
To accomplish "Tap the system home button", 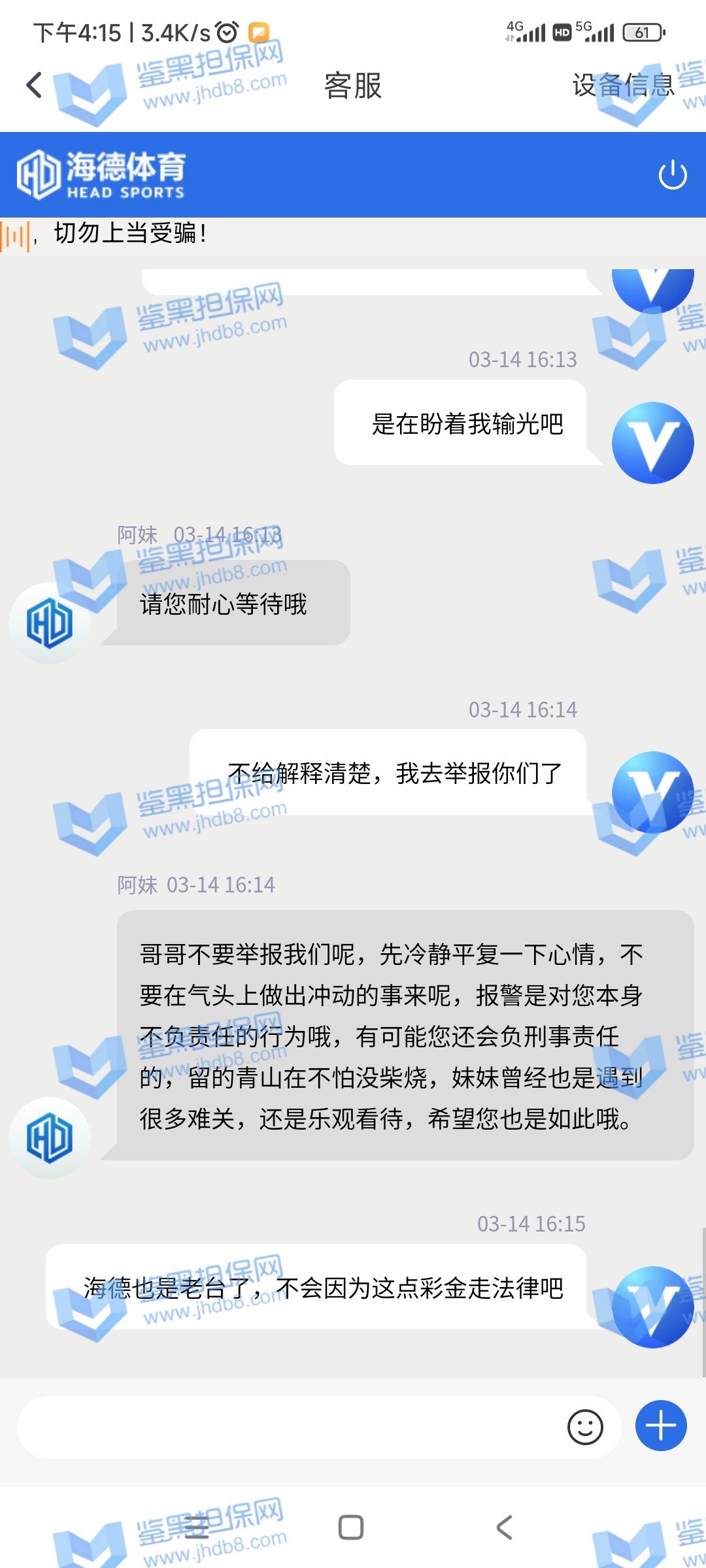I will [x=351, y=1527].
